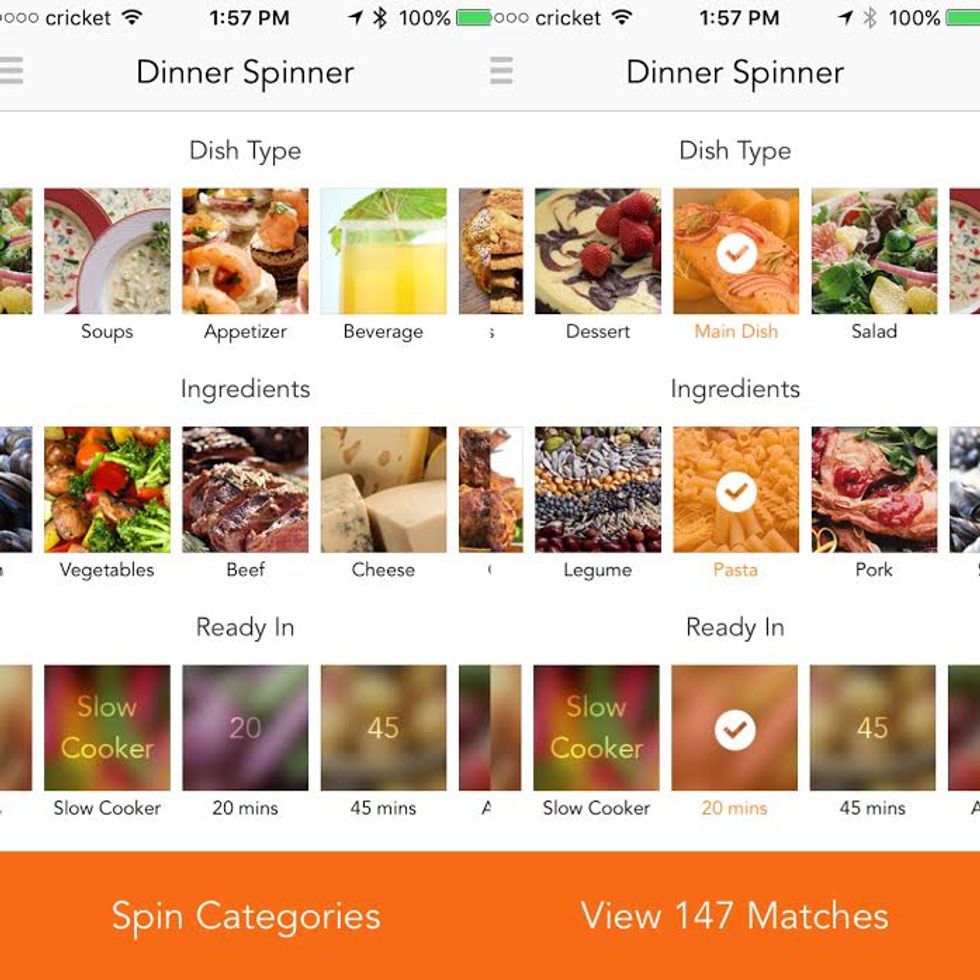980x980 pixels.
Task: Select Vegetables as an ingredient
Action: [107, 489]
